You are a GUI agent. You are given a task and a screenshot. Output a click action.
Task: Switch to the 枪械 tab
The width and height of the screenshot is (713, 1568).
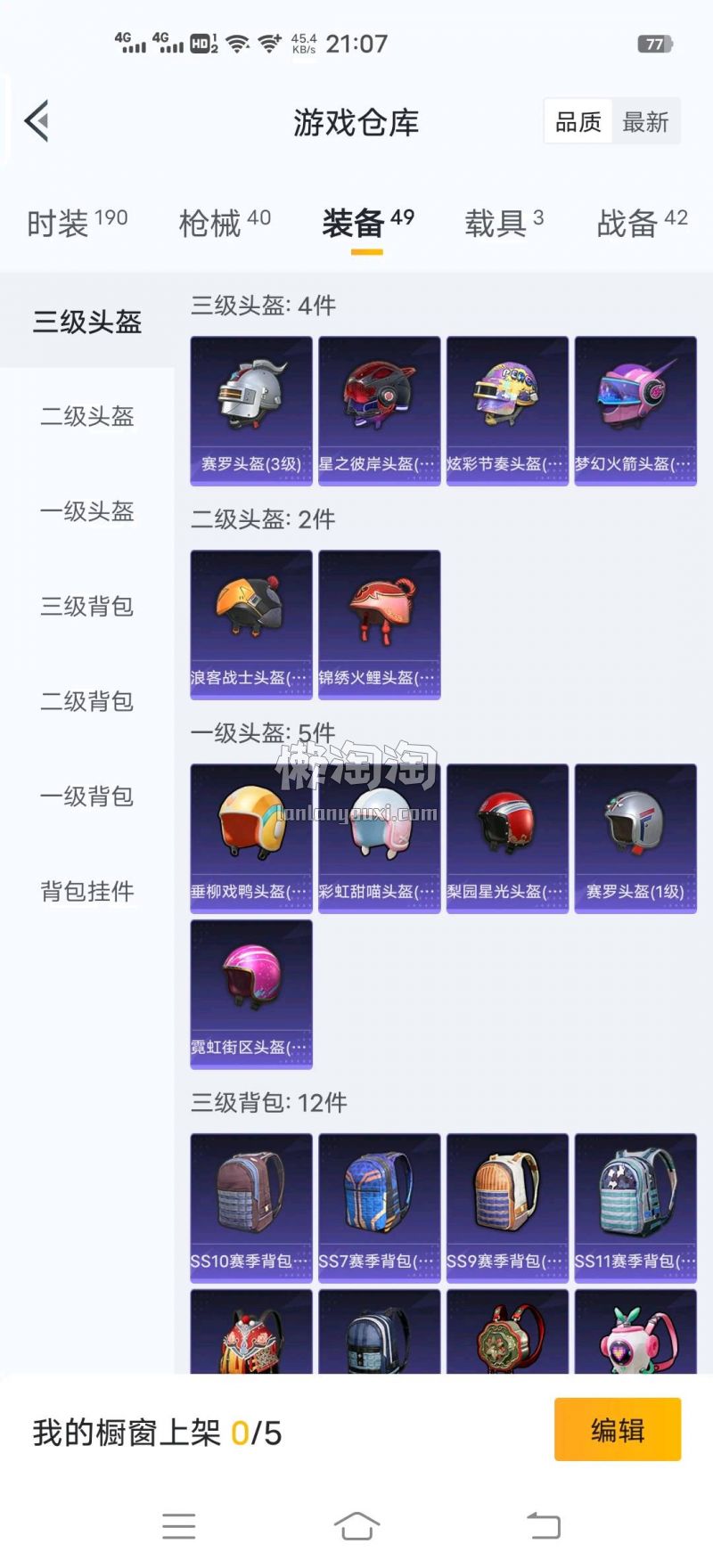pos(224,223)
